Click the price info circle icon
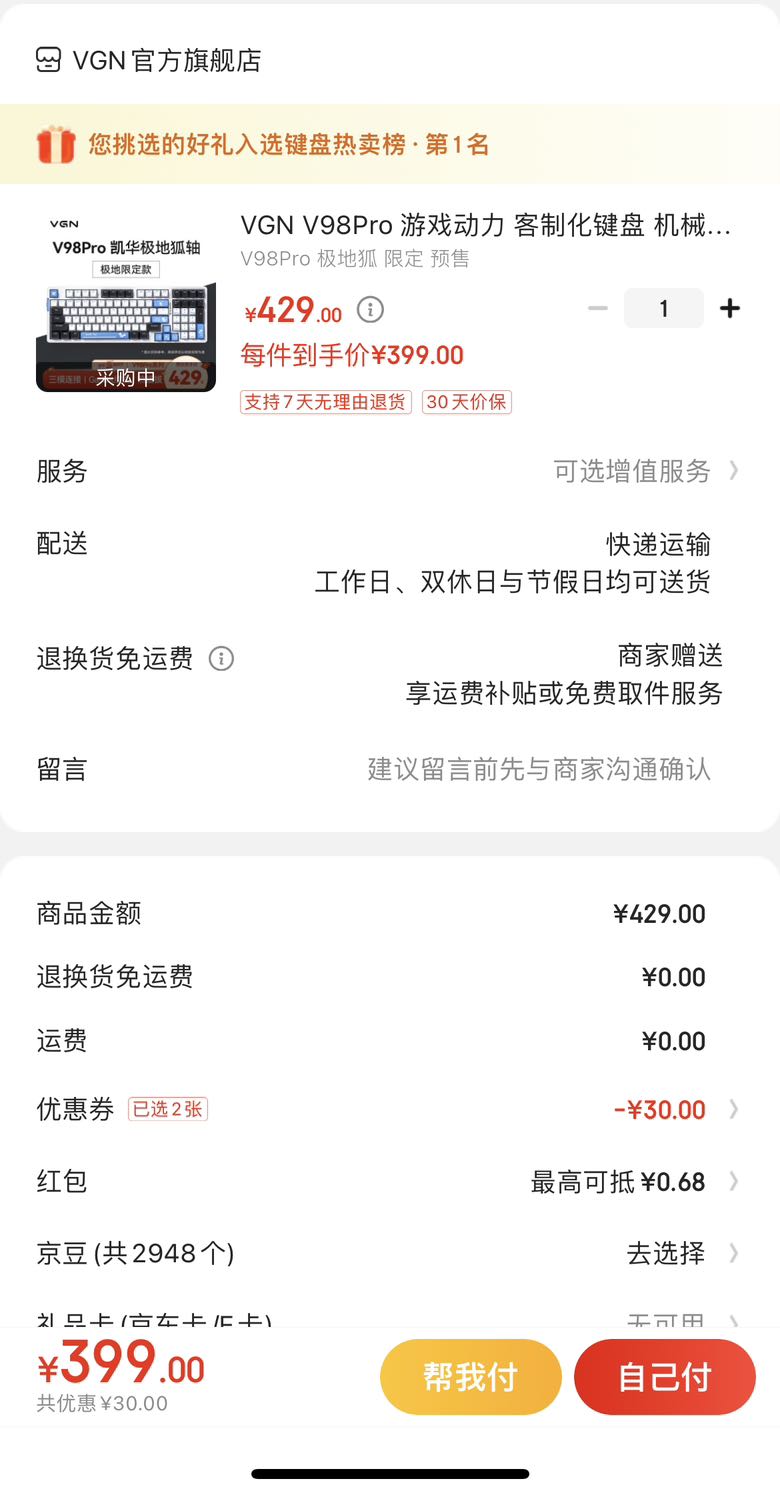The image size is (780, 1495). [x=369, y=310]
